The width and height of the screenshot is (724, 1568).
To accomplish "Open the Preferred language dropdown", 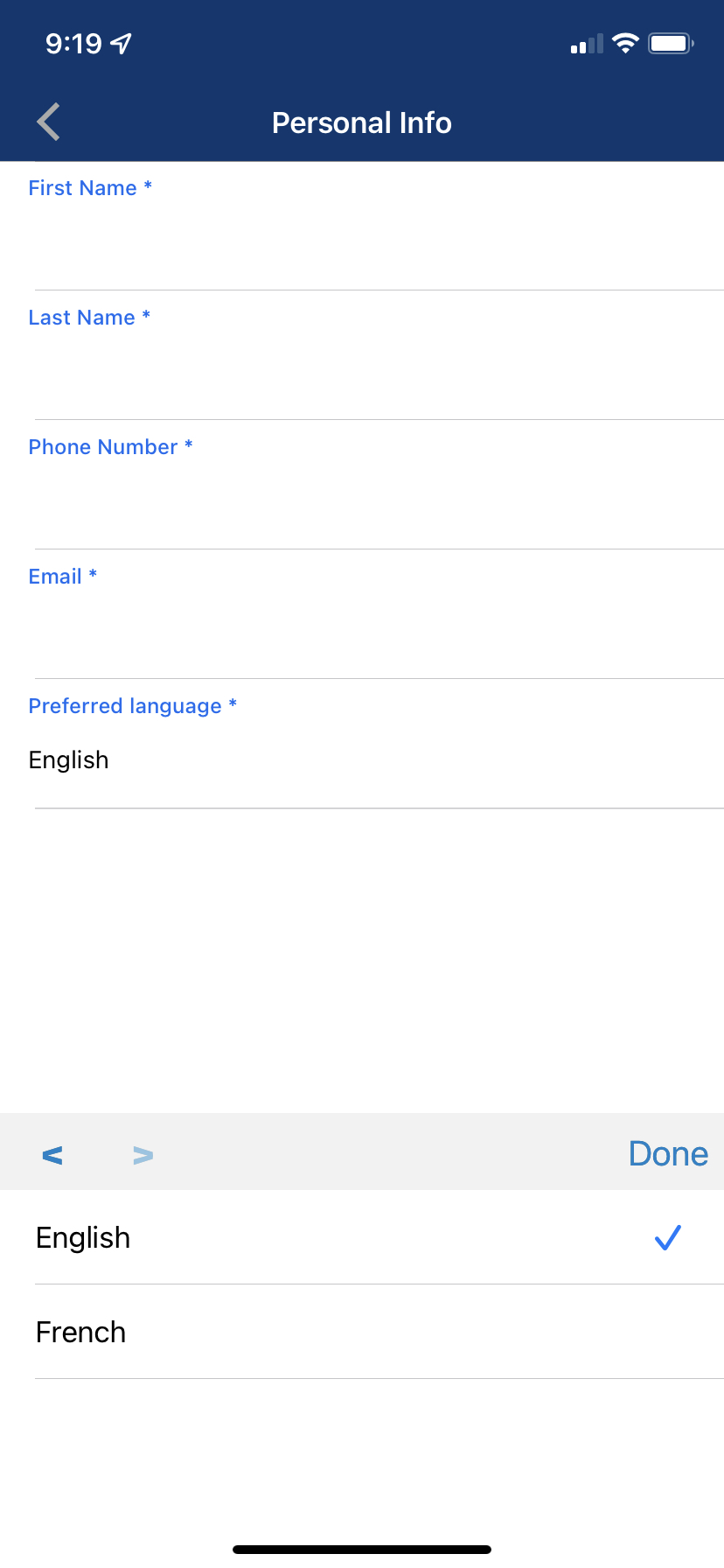I will [362, 744].
